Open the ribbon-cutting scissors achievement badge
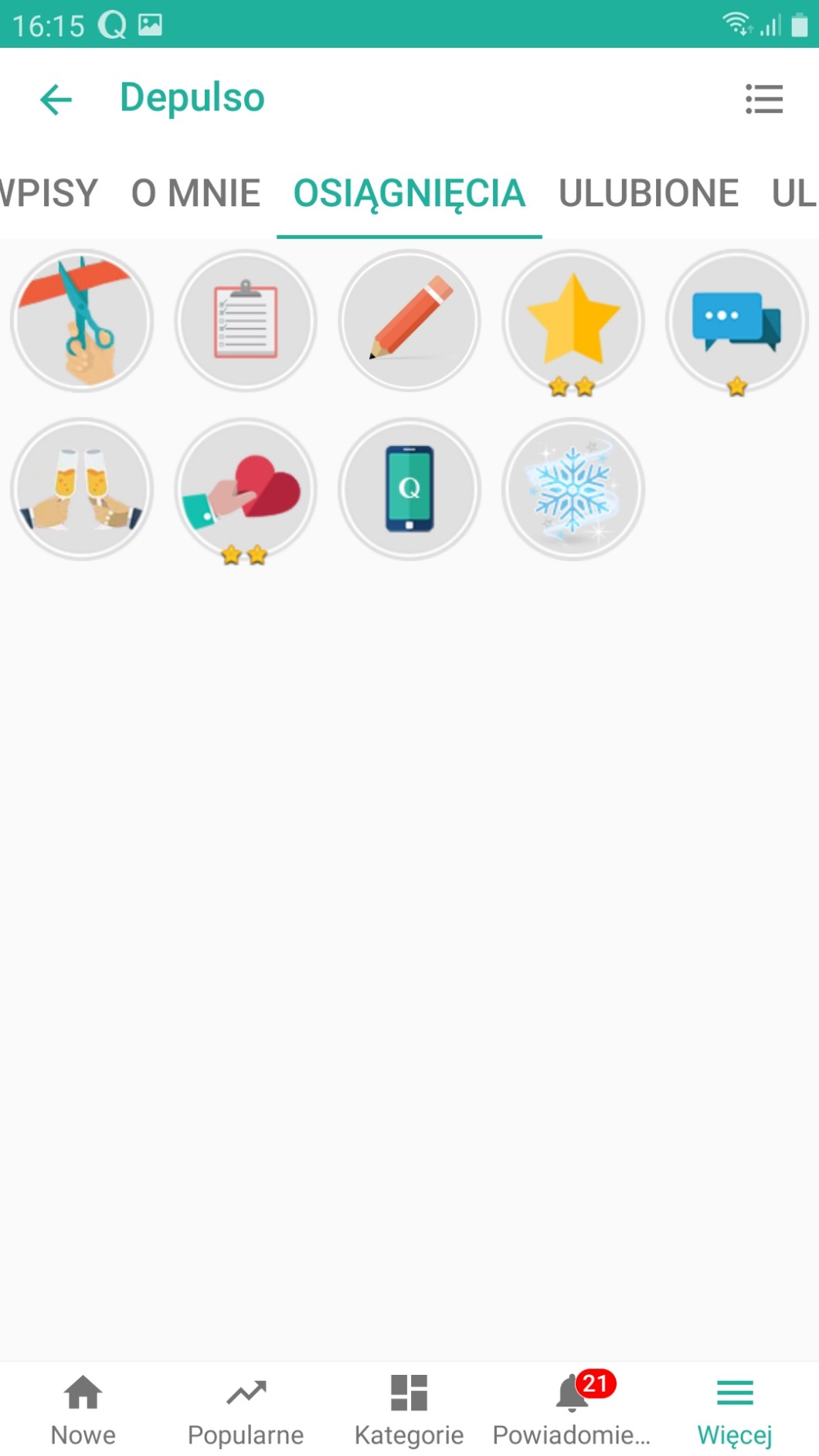Image resolution: width=819 pixels, height=1456 pixels. click(x=82, y=321)
